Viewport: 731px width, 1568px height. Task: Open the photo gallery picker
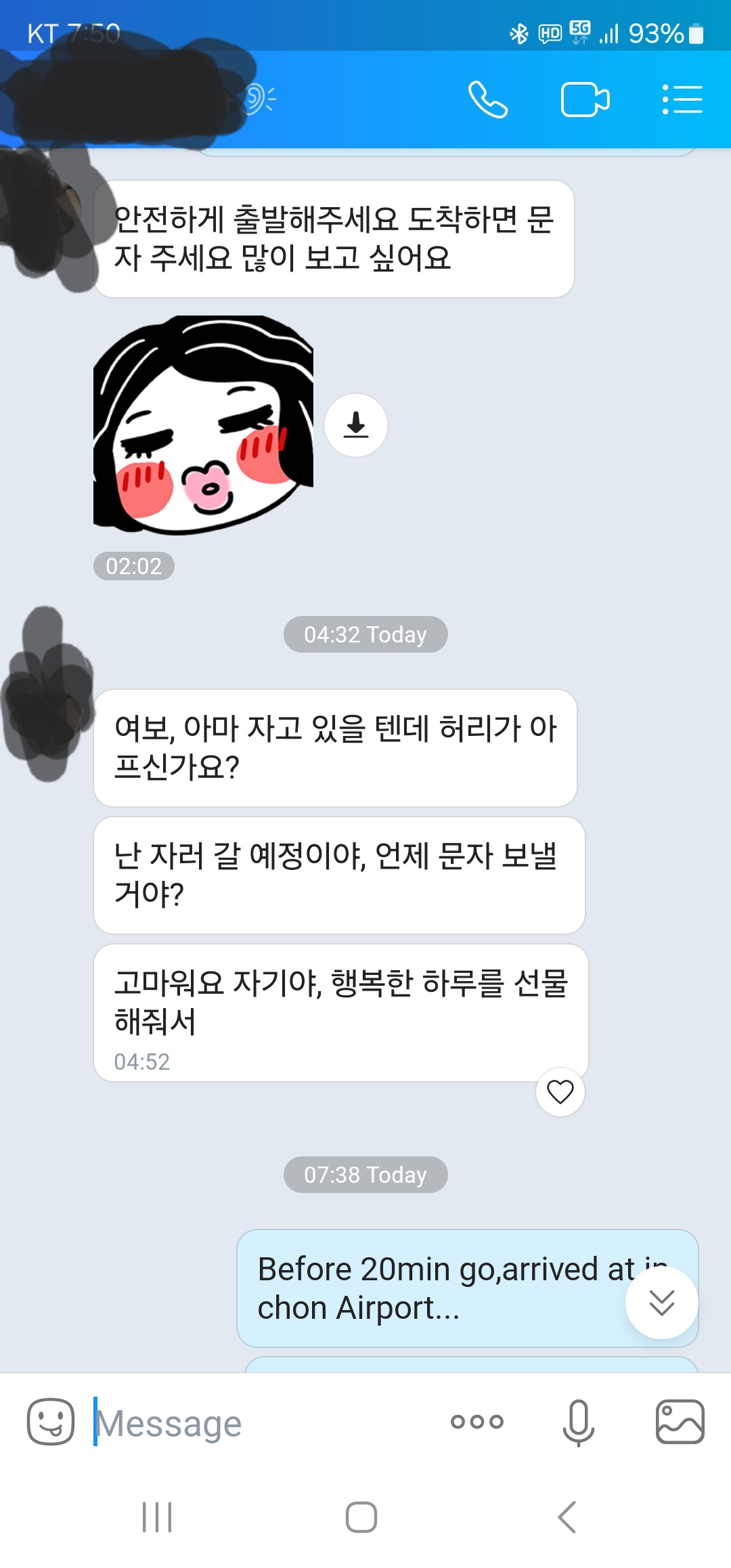(x=680, y=1422)
